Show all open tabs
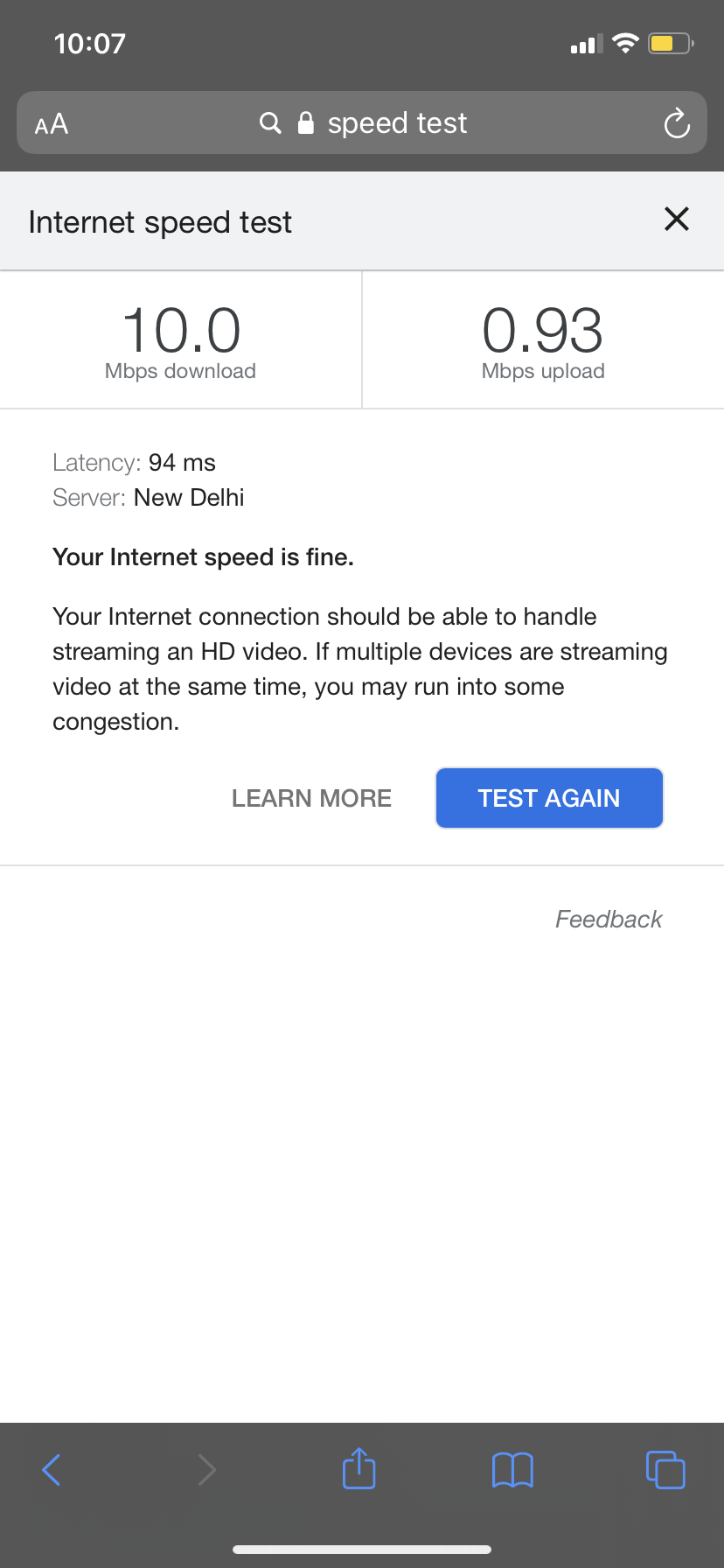The width and height of the screenshot is (724, 1568). click(x=665, y=1470)
